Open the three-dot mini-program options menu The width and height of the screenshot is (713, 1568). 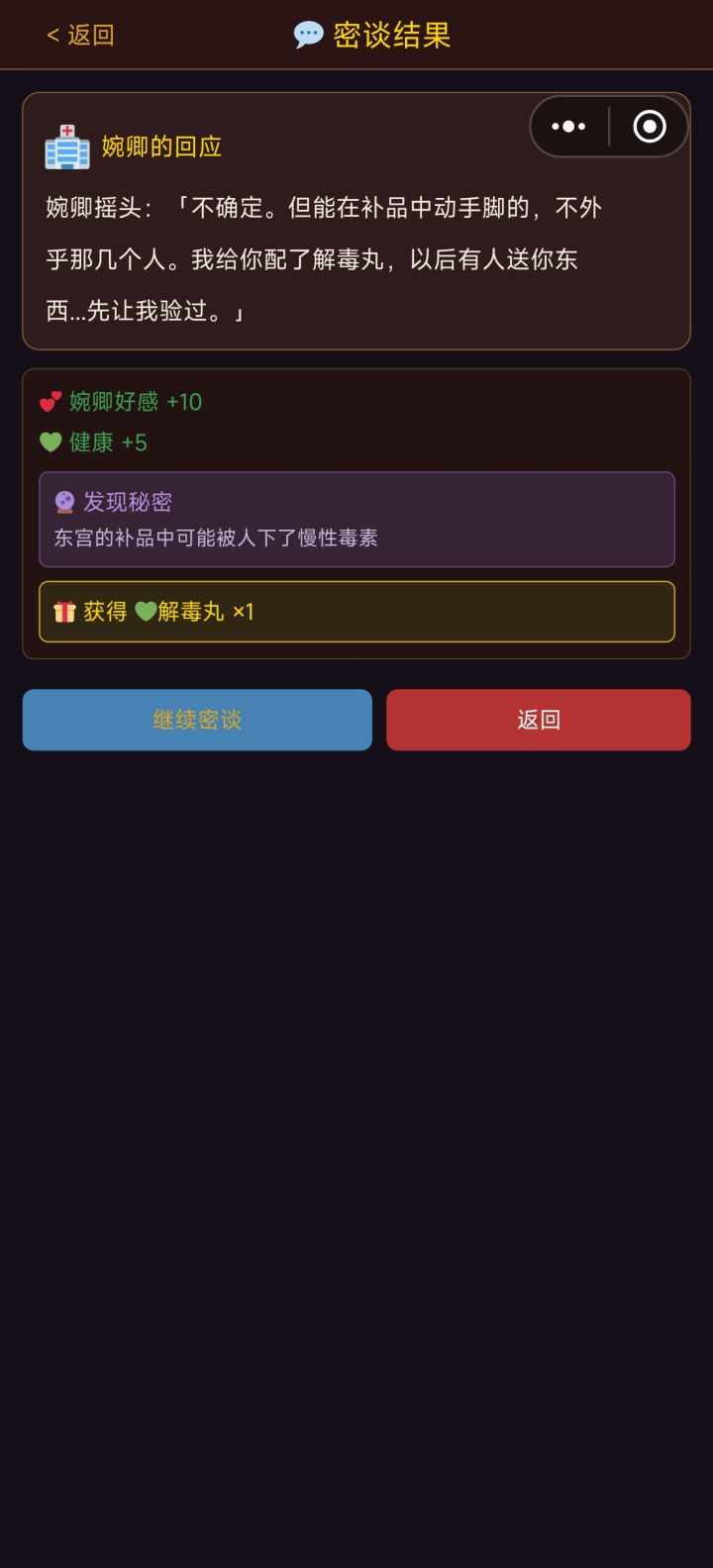tap(567, 126)
